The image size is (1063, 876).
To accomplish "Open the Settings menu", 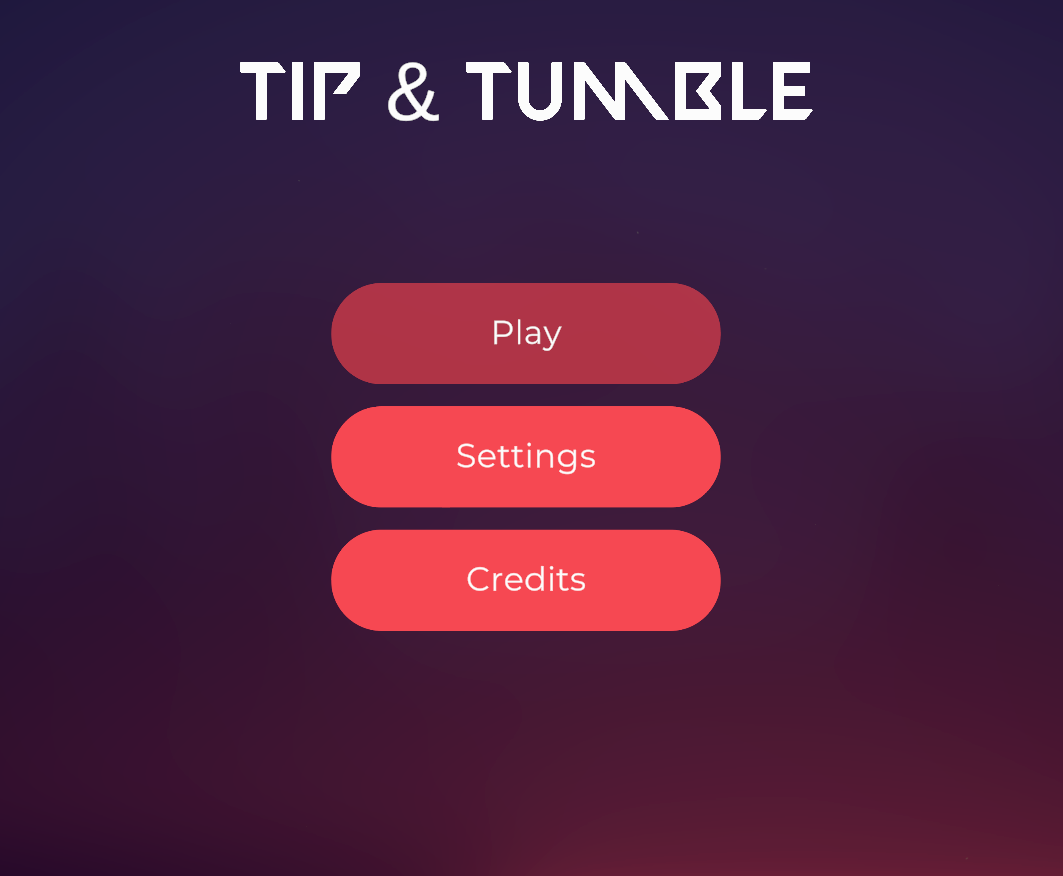I will coord(525,456).
